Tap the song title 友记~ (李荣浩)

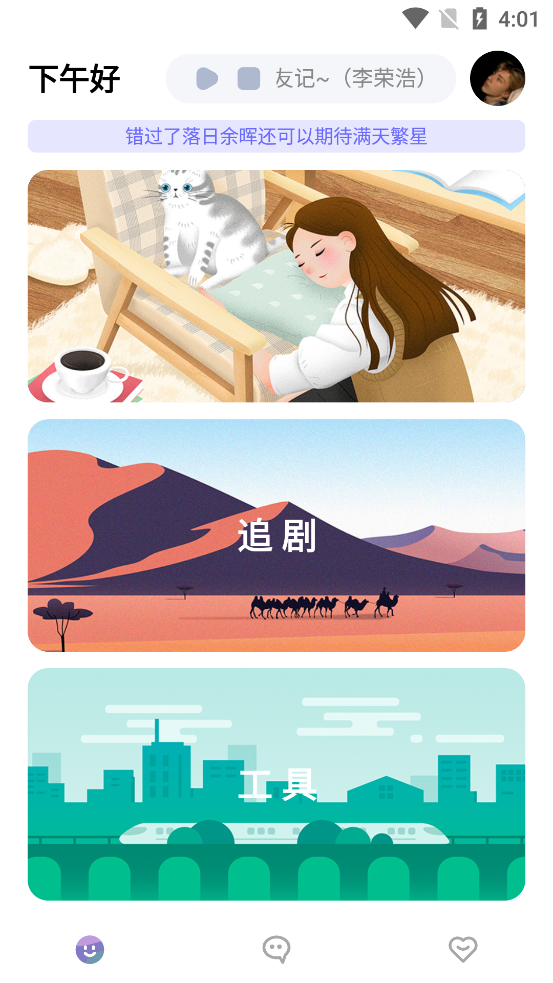coord(353,79)
